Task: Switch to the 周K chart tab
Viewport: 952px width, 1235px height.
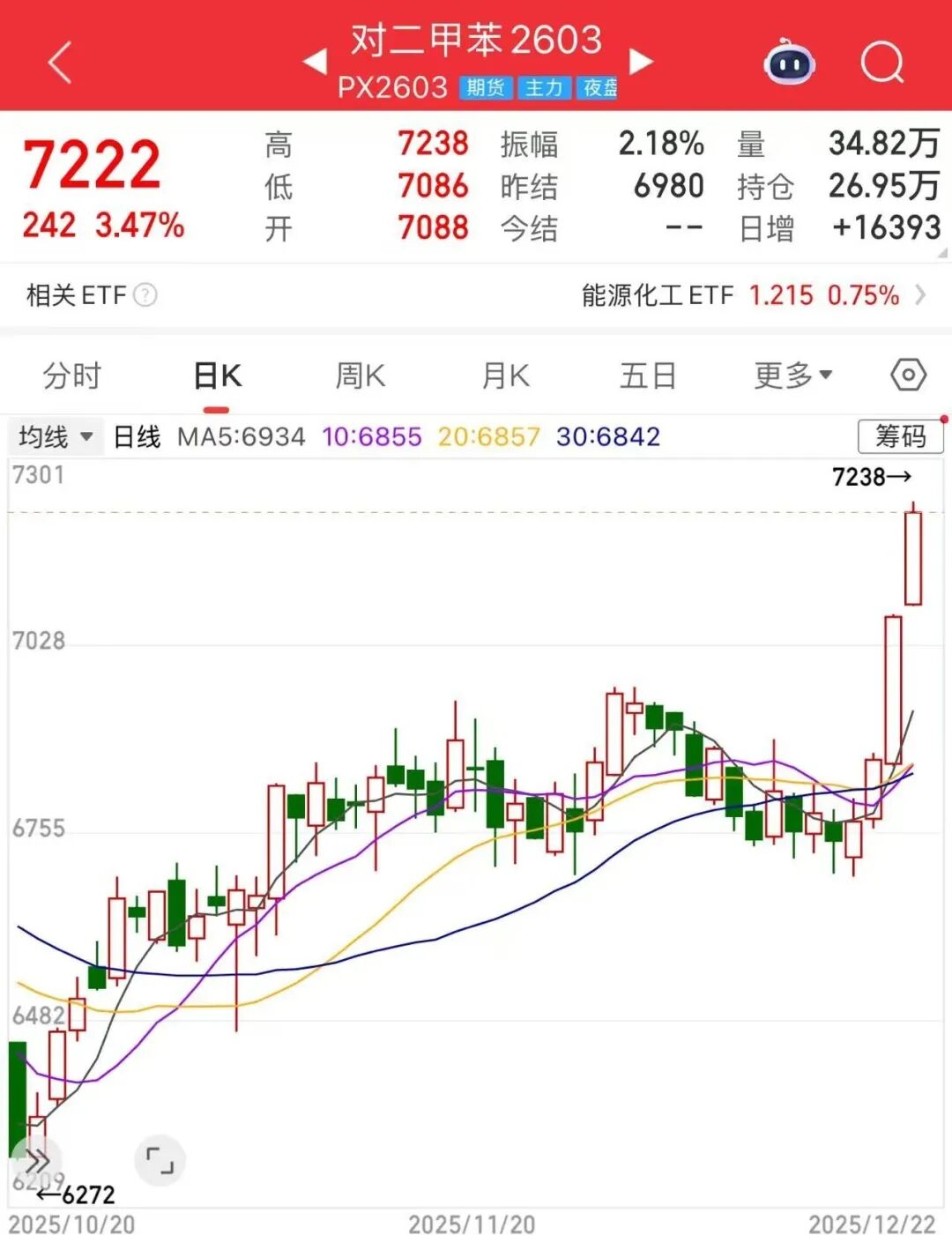Action: 361,376
